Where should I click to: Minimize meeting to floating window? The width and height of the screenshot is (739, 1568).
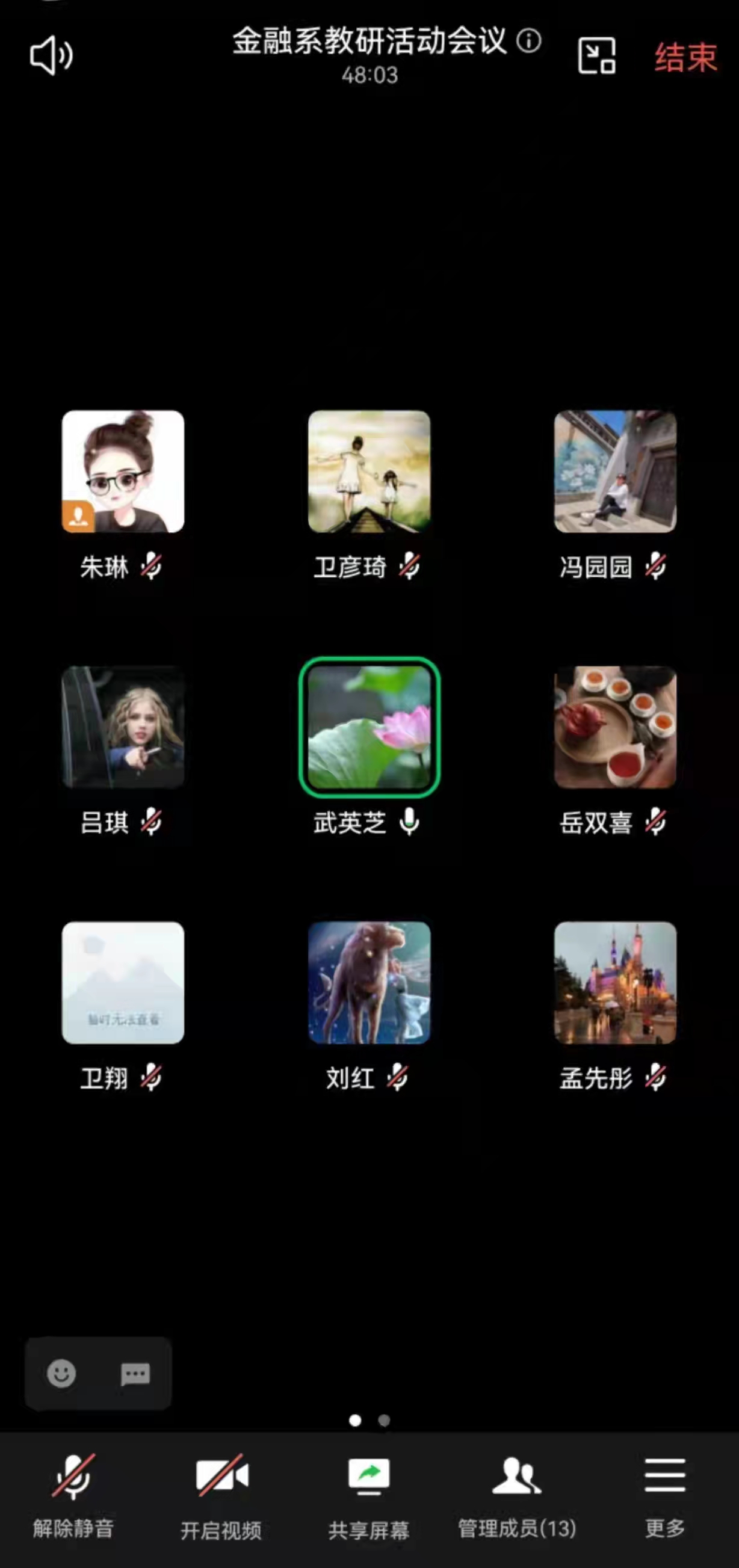(x=596, y=55)
